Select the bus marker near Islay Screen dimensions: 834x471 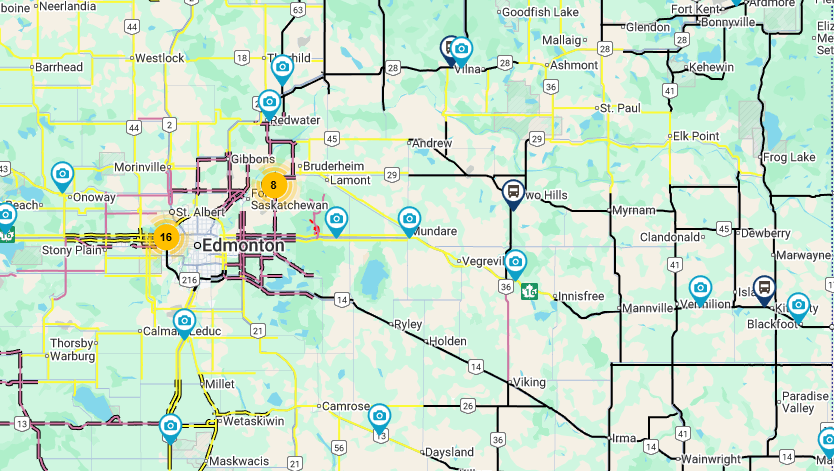pos(764,289)
